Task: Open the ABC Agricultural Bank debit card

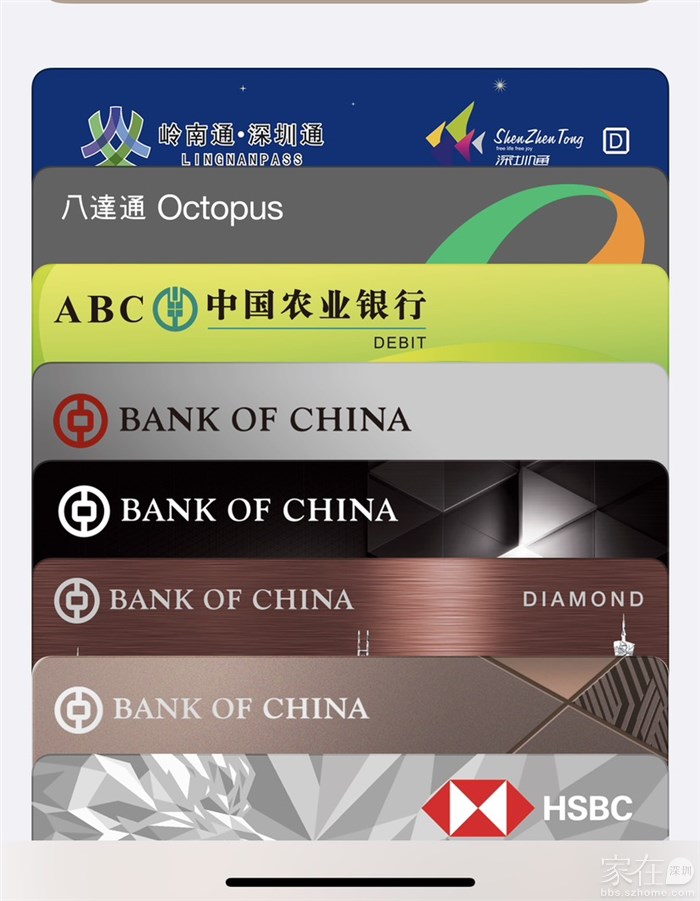Action: 350,312
